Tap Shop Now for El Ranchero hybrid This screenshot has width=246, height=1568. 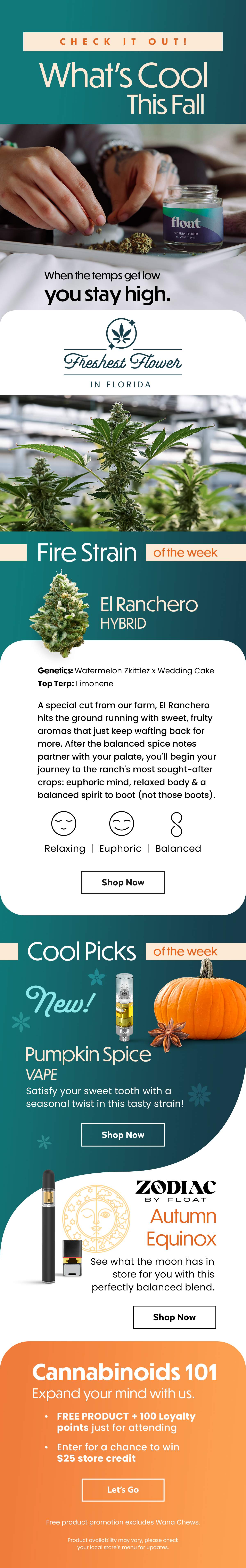123,882
